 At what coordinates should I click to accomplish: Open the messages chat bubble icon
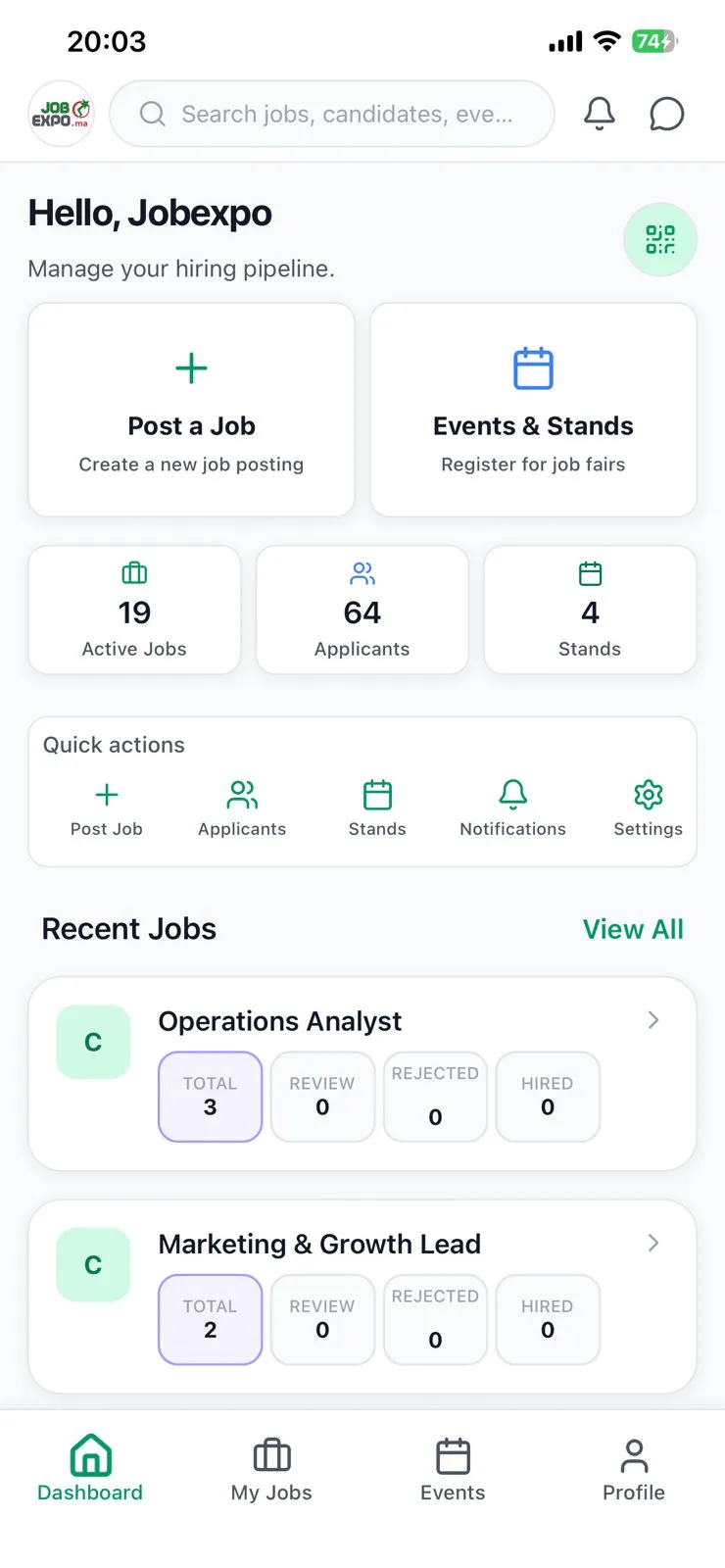666,114
